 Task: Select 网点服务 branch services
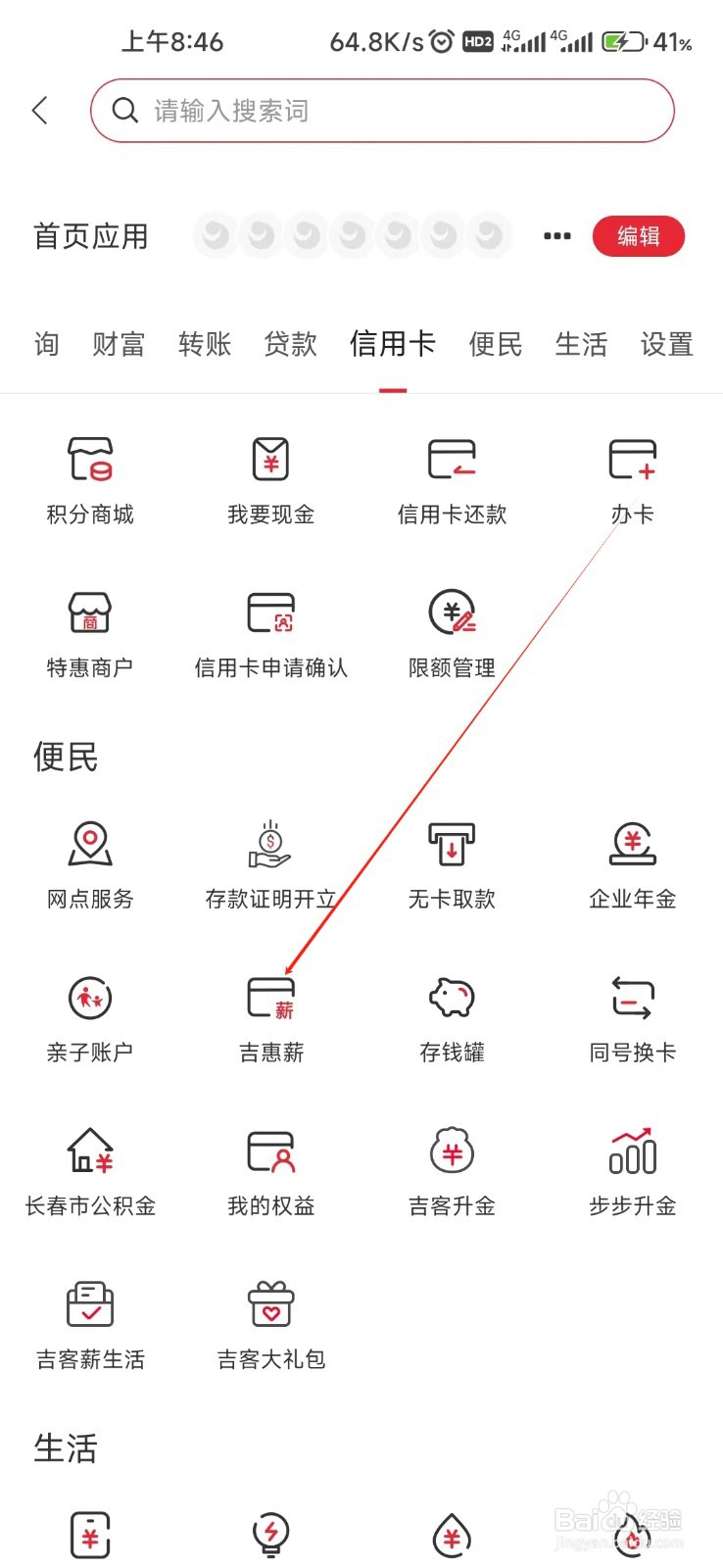(x=90, y=862)
